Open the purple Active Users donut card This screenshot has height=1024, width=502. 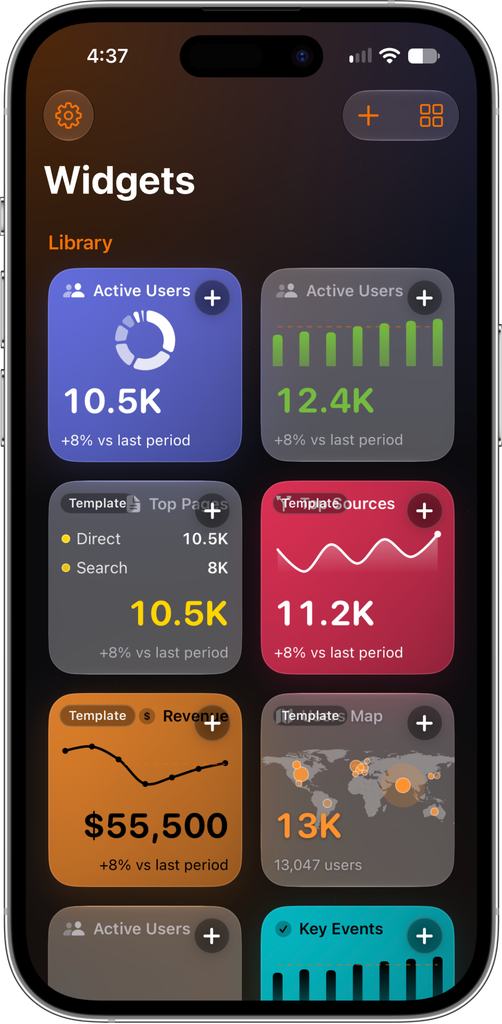coord(145,365)
